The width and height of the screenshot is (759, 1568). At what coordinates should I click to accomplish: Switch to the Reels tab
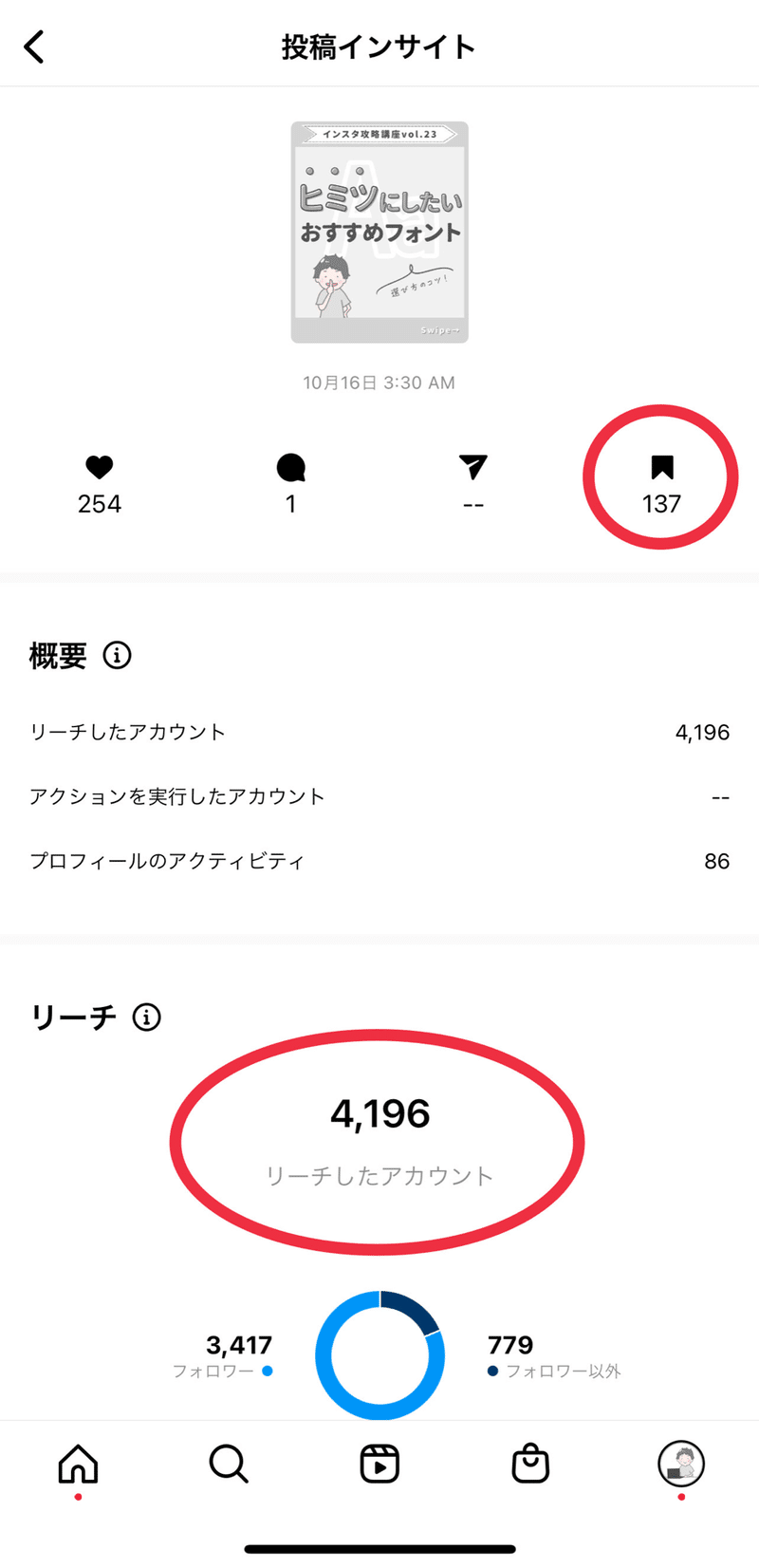click(379, 1464)
